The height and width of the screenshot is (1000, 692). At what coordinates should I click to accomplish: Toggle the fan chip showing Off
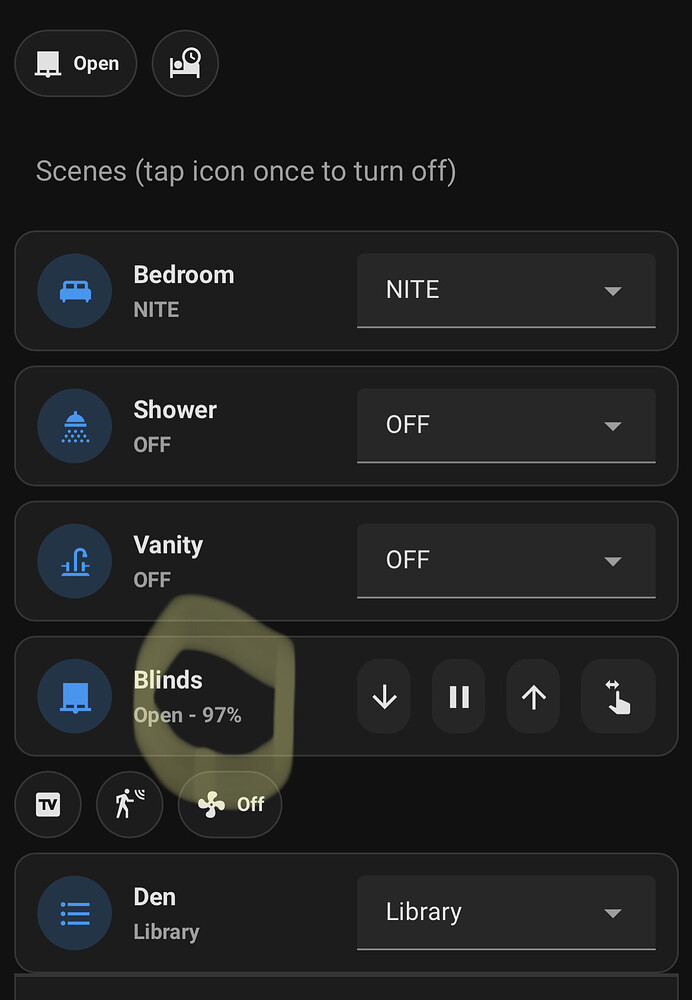pyautogui.click(x=230, y=804)
